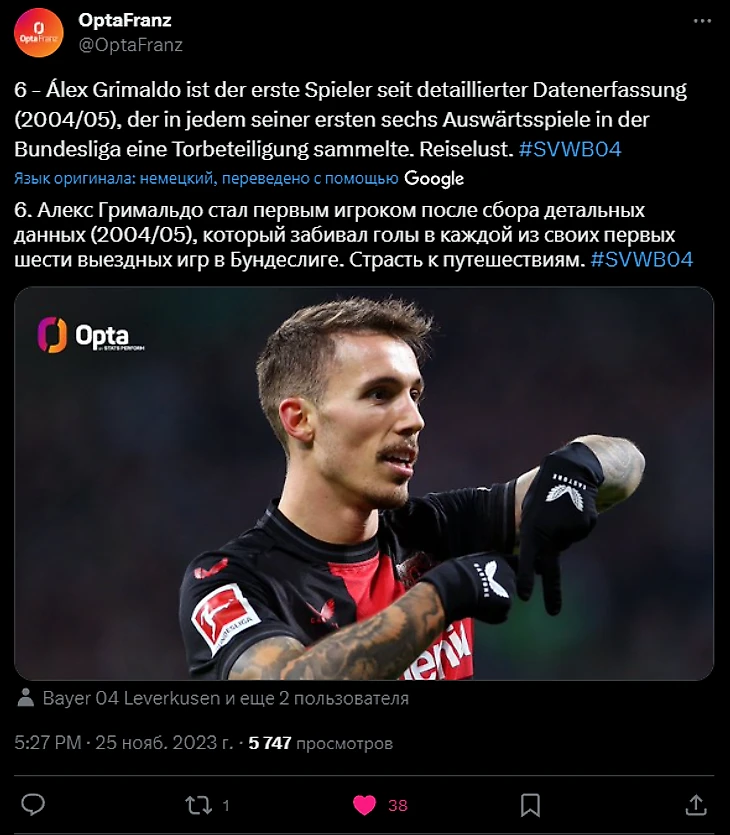
Task: Unlike the tweet with 38 likes
Action: pyautogui.click(x=365, y=804)
